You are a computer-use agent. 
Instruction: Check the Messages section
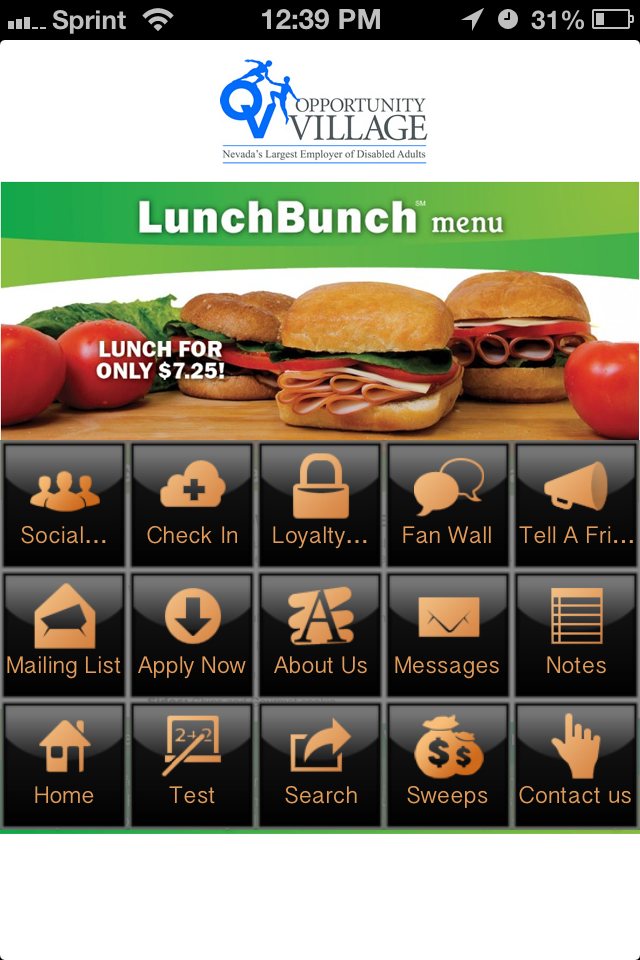(447, 637)
